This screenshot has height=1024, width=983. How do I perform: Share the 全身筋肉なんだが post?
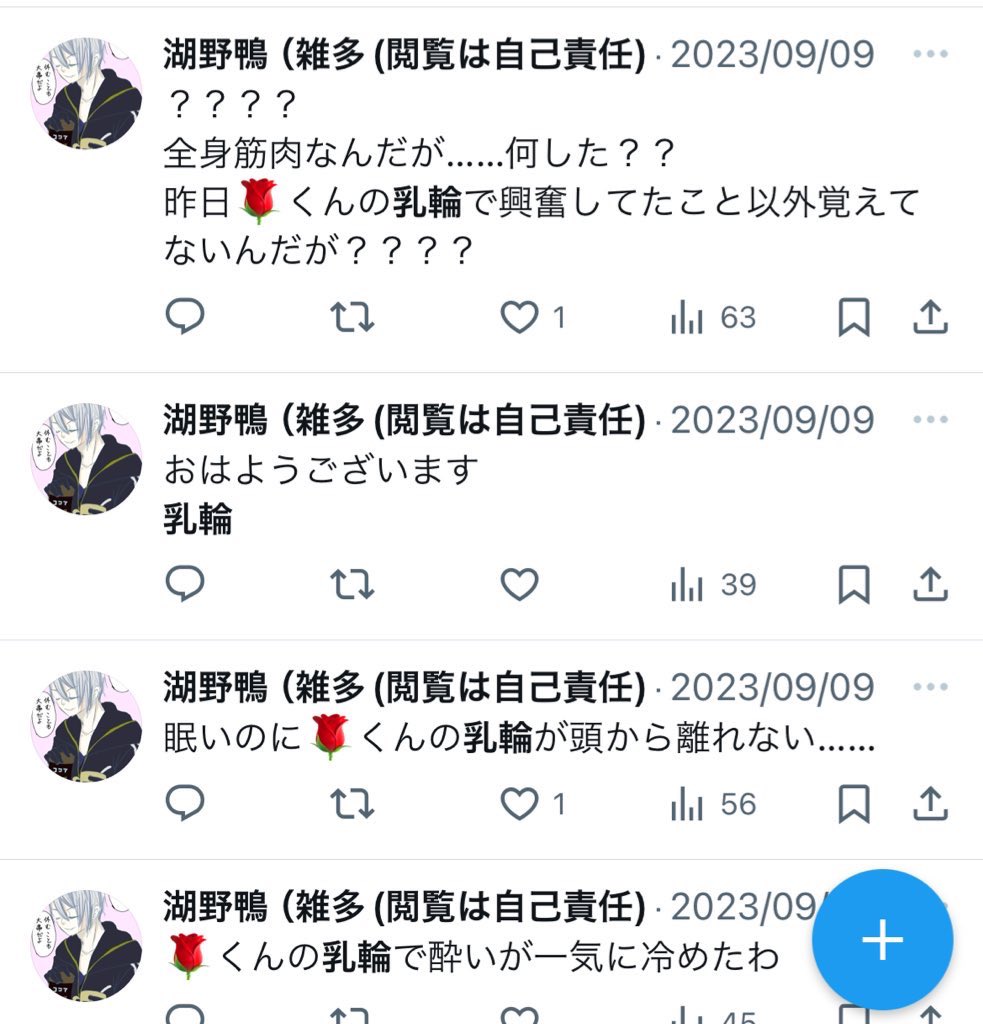coord(930,318)
